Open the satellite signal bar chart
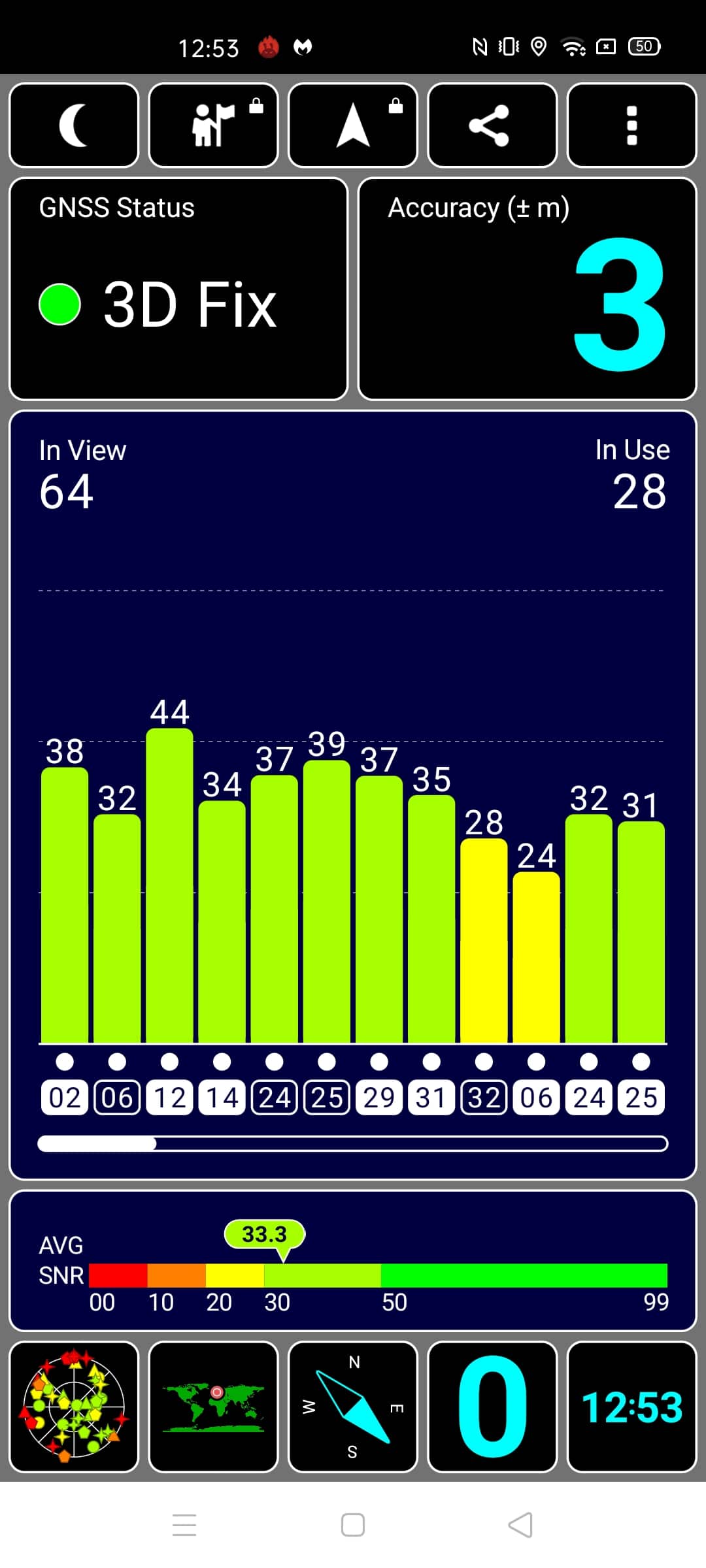This screenshot has height=1568, width=706. click(x=353, y=794)
